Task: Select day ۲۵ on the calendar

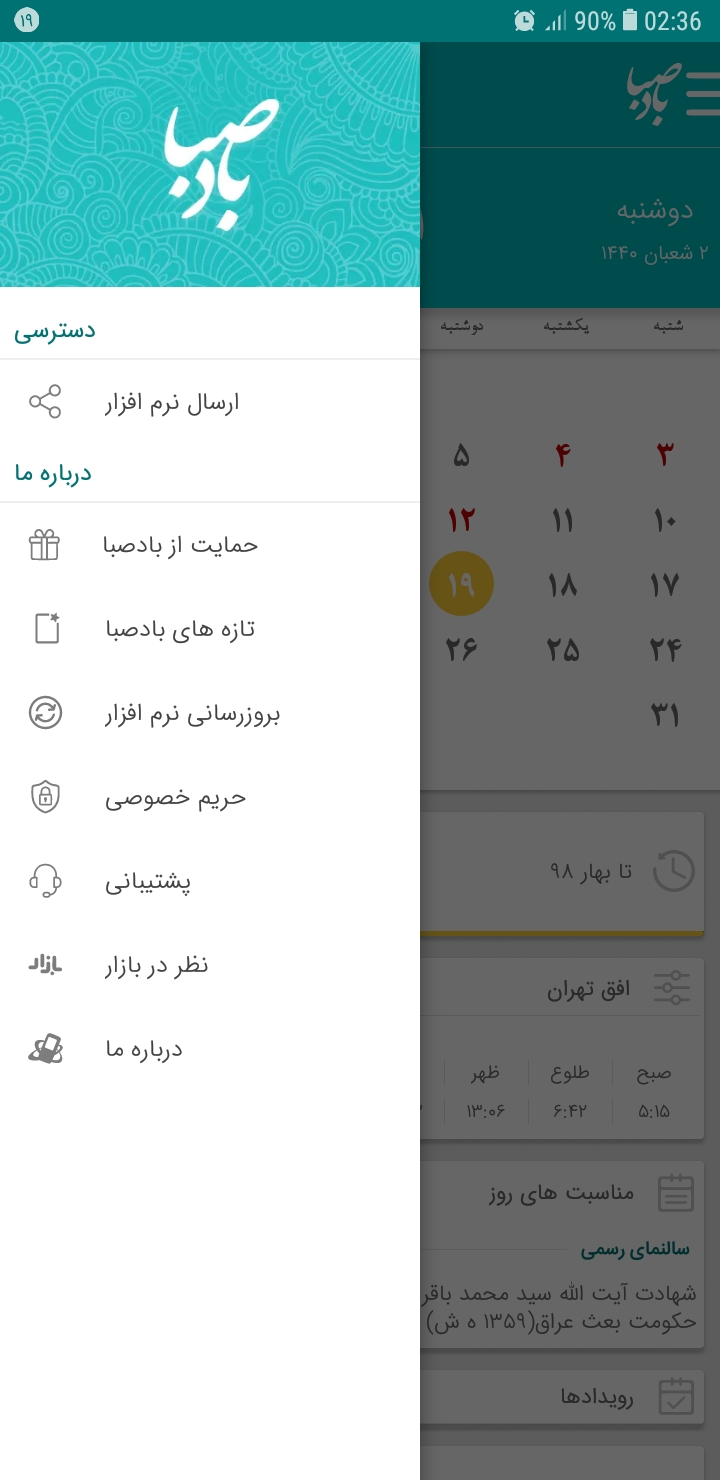Action: [563, 650]
